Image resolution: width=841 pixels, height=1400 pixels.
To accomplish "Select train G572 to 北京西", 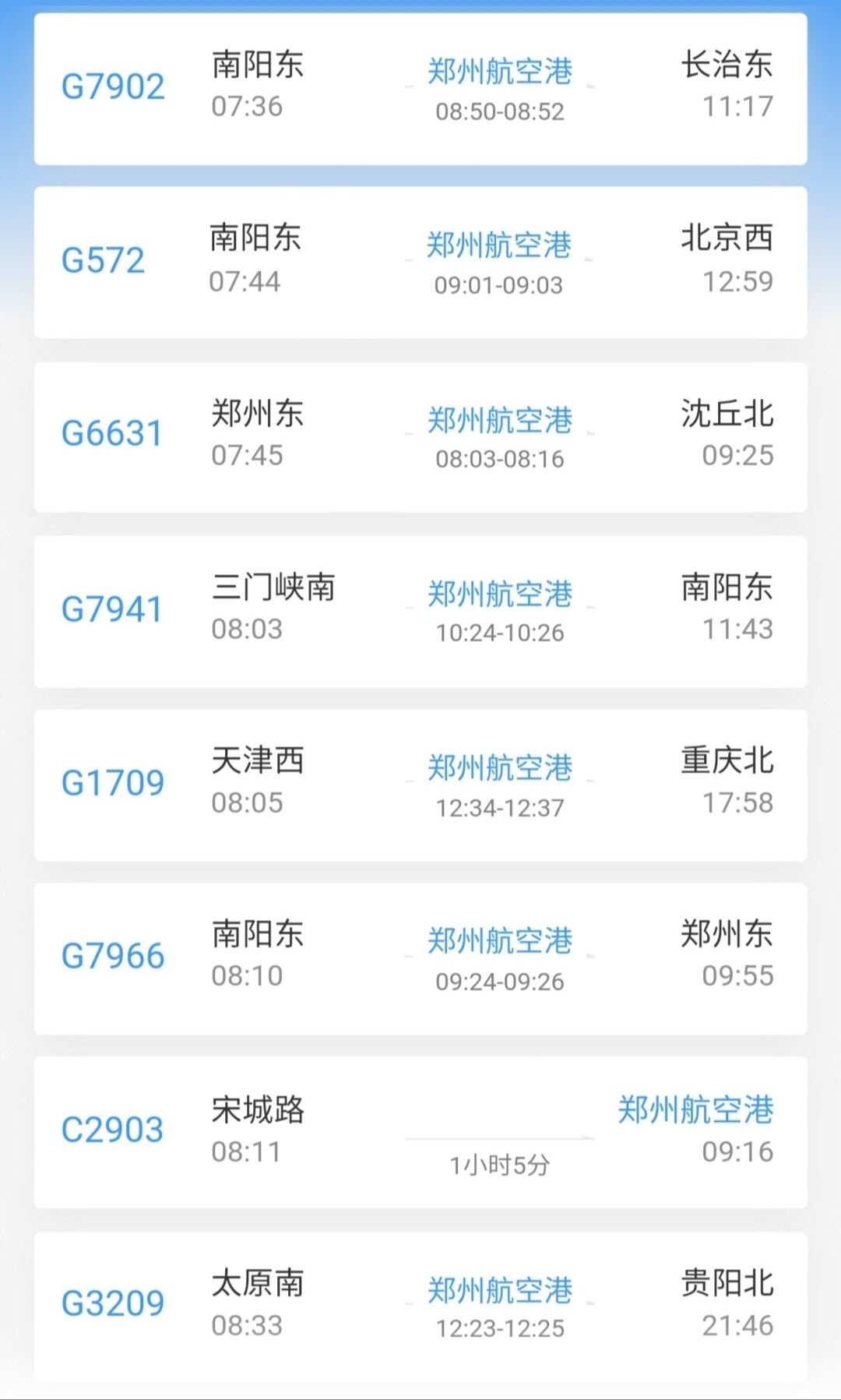I will (x=420, y=262).
